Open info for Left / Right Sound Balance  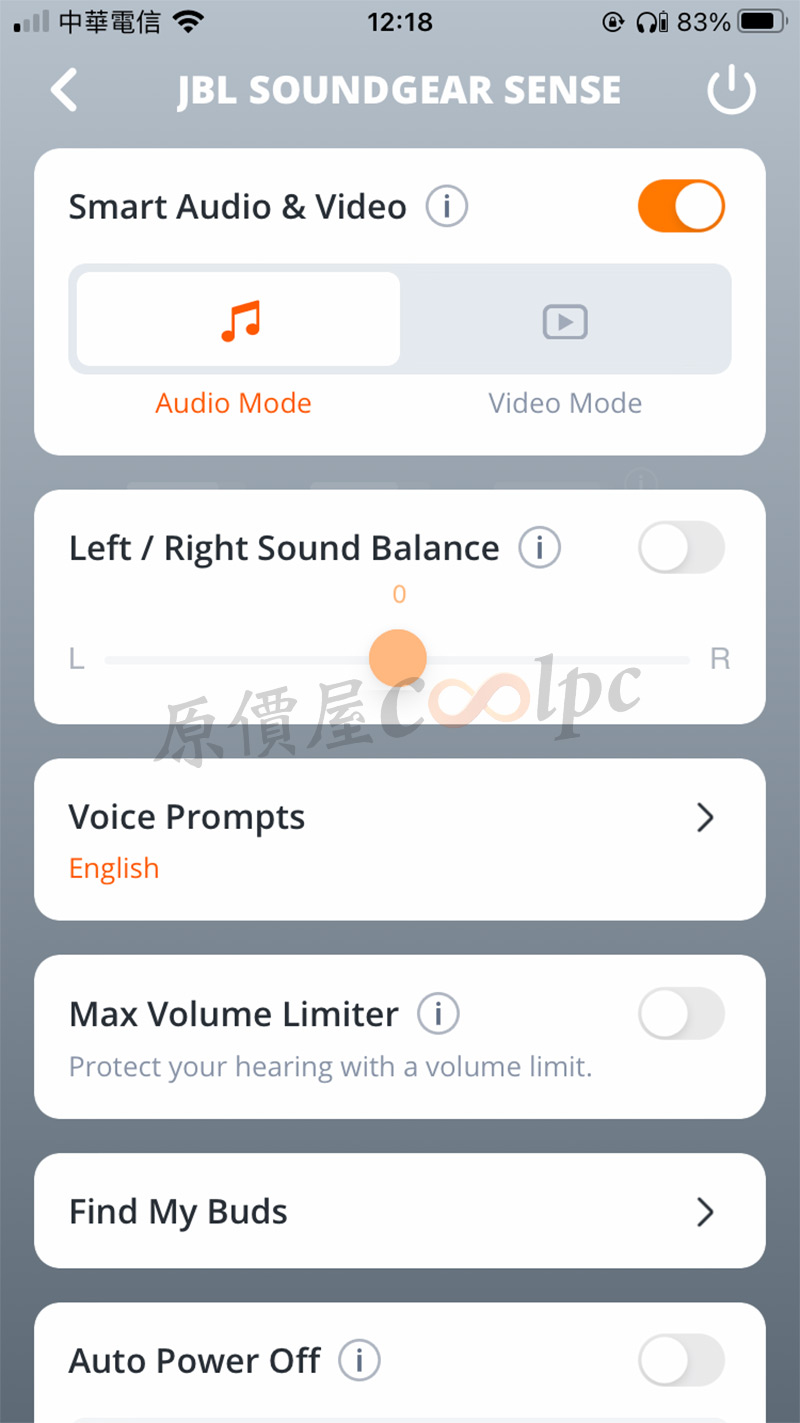click(539, 548)
